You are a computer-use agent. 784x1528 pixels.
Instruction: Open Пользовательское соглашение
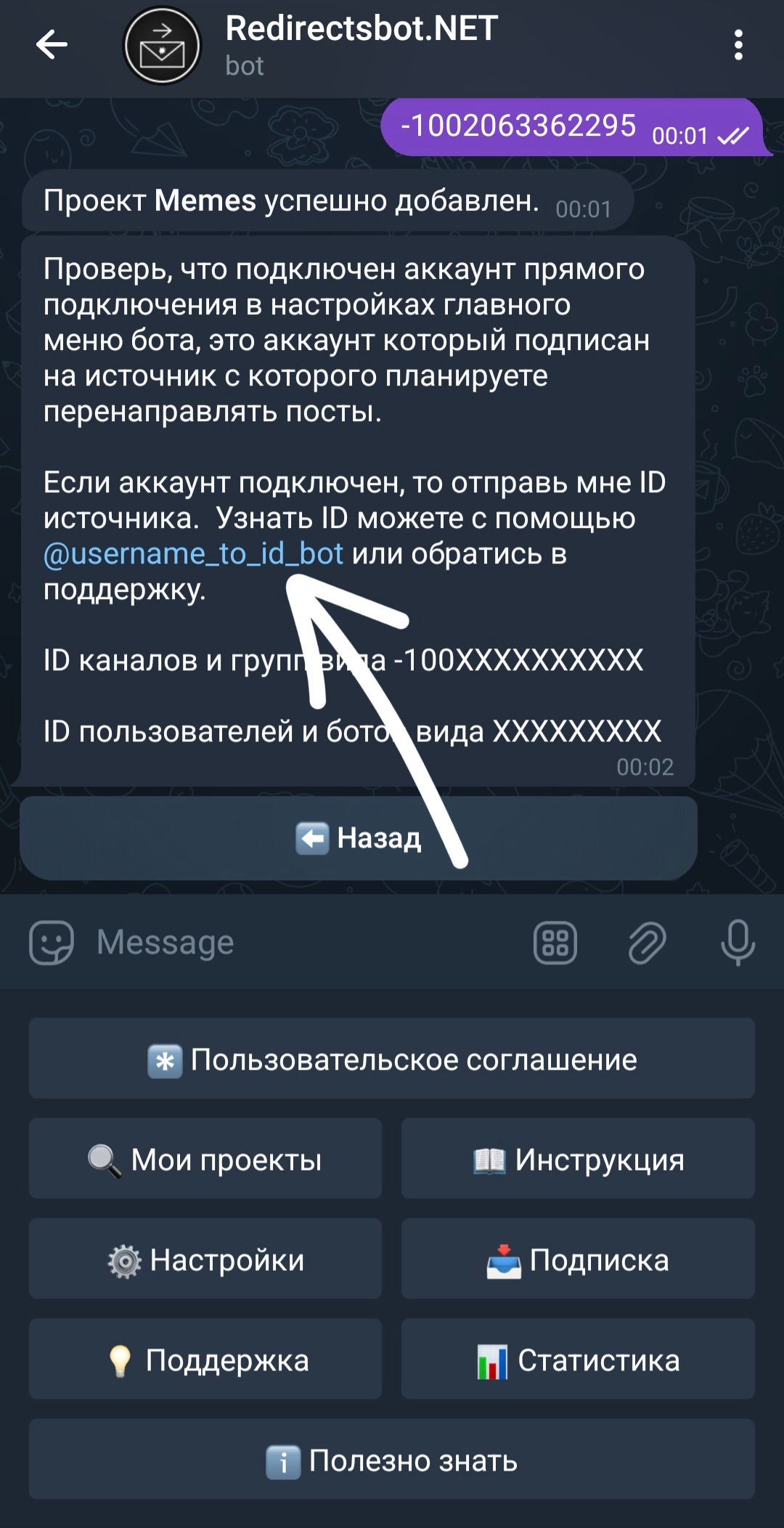(x=392, y=1060)
